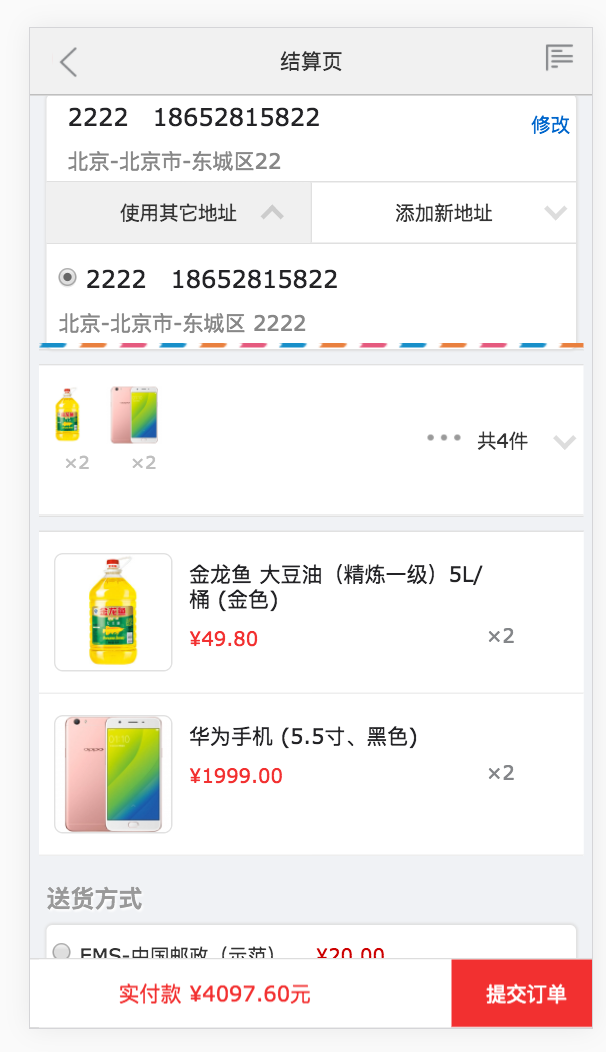
Task: Open 华为手机 product item
Action: 311,774
